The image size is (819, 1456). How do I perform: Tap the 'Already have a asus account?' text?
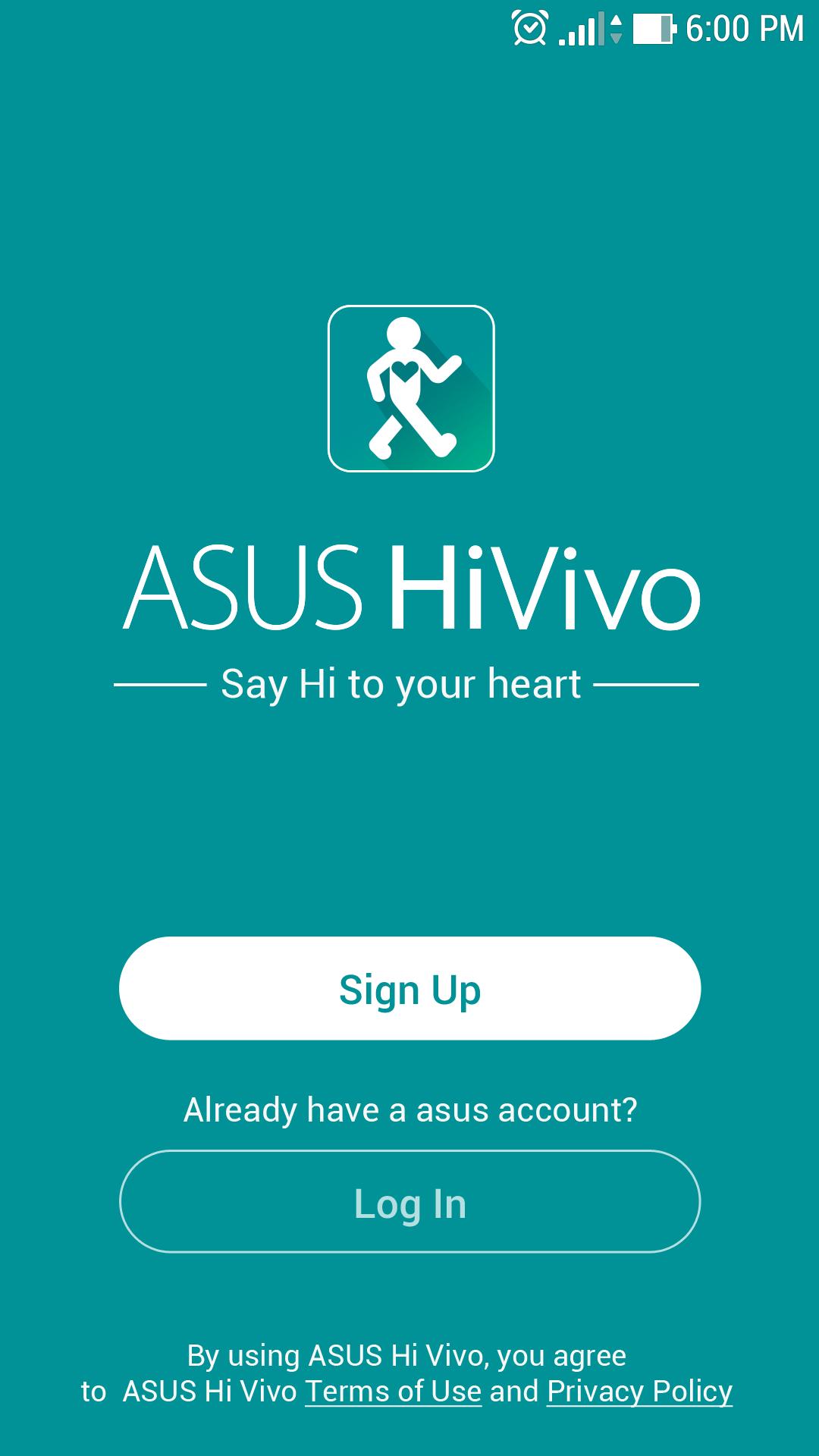point(409,1109)
